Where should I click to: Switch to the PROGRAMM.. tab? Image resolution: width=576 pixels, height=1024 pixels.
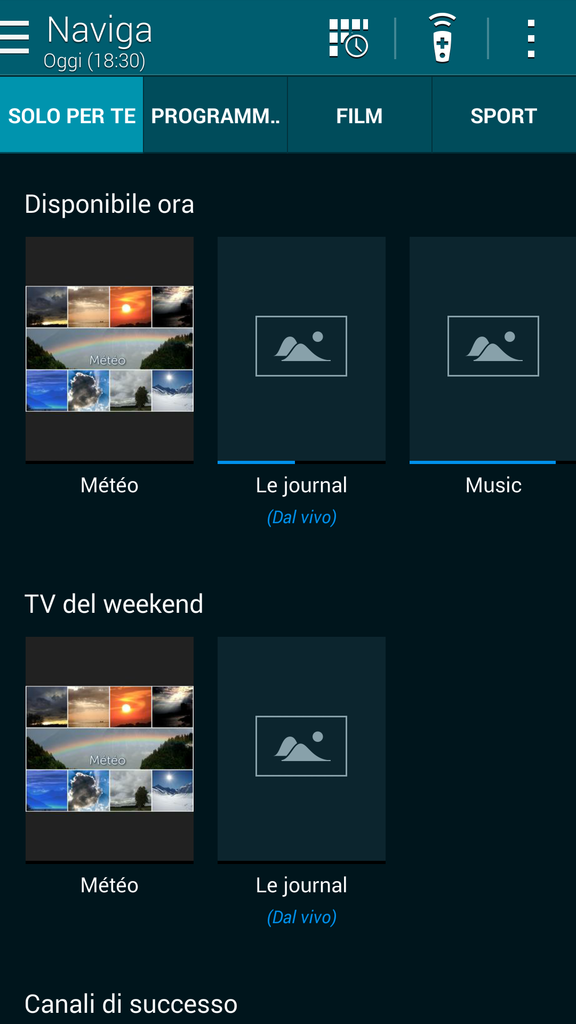coord(216,116)
